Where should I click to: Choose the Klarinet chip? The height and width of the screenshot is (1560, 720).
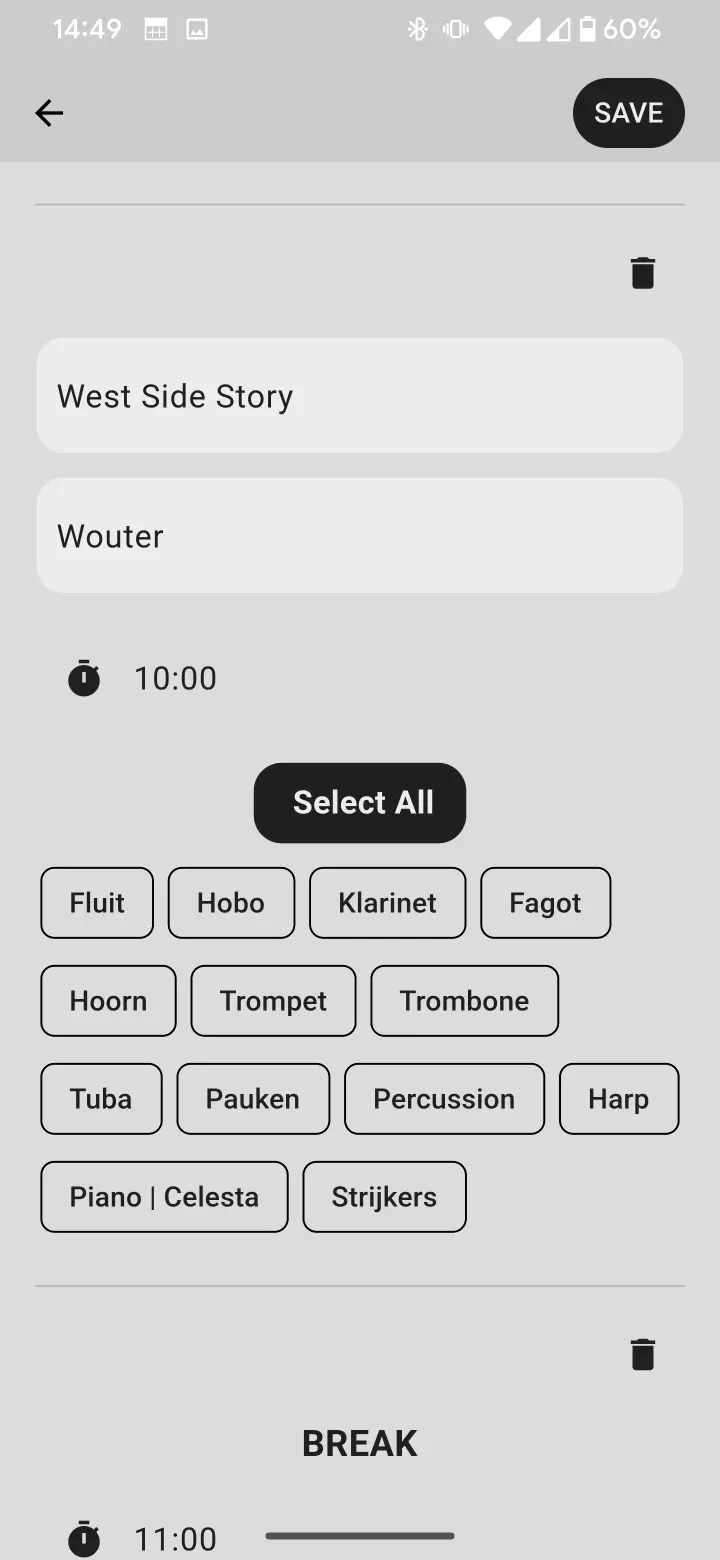pos(387,903)
